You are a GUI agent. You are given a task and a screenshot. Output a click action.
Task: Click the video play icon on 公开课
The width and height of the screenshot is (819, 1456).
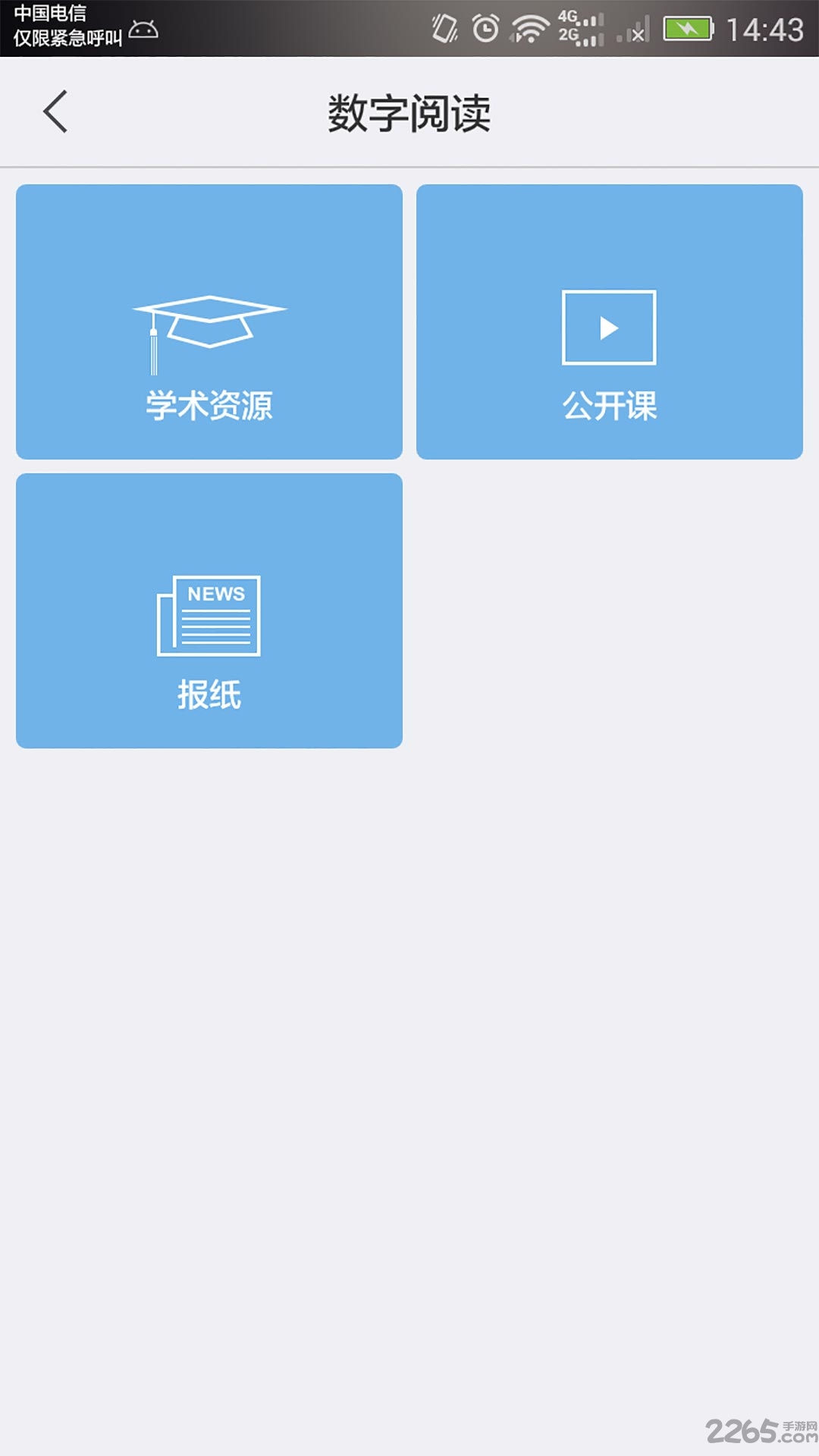point(607,328)
